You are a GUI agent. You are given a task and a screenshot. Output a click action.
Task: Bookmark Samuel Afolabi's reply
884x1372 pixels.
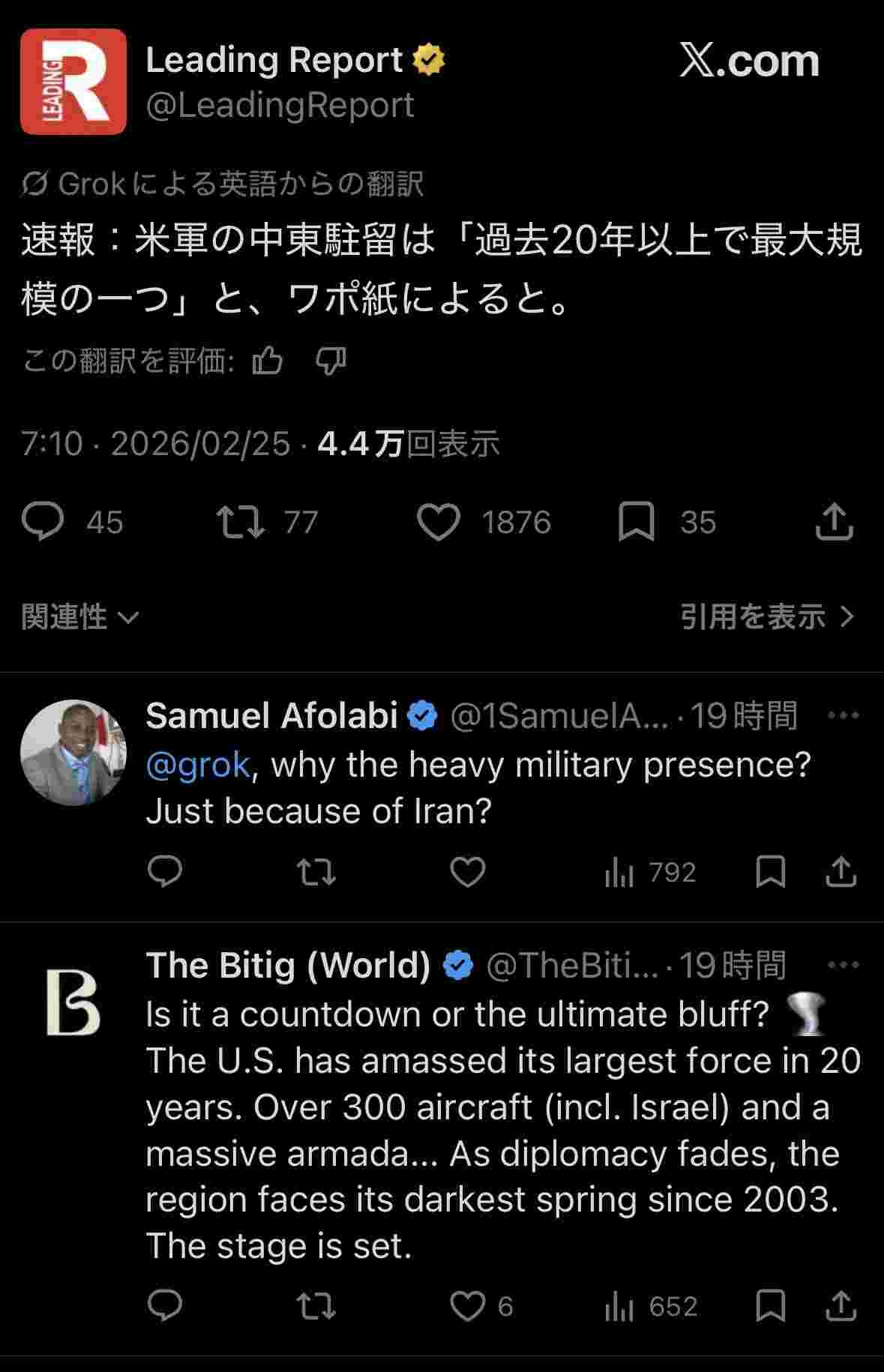pyautogui.click(x=770, y=872)
